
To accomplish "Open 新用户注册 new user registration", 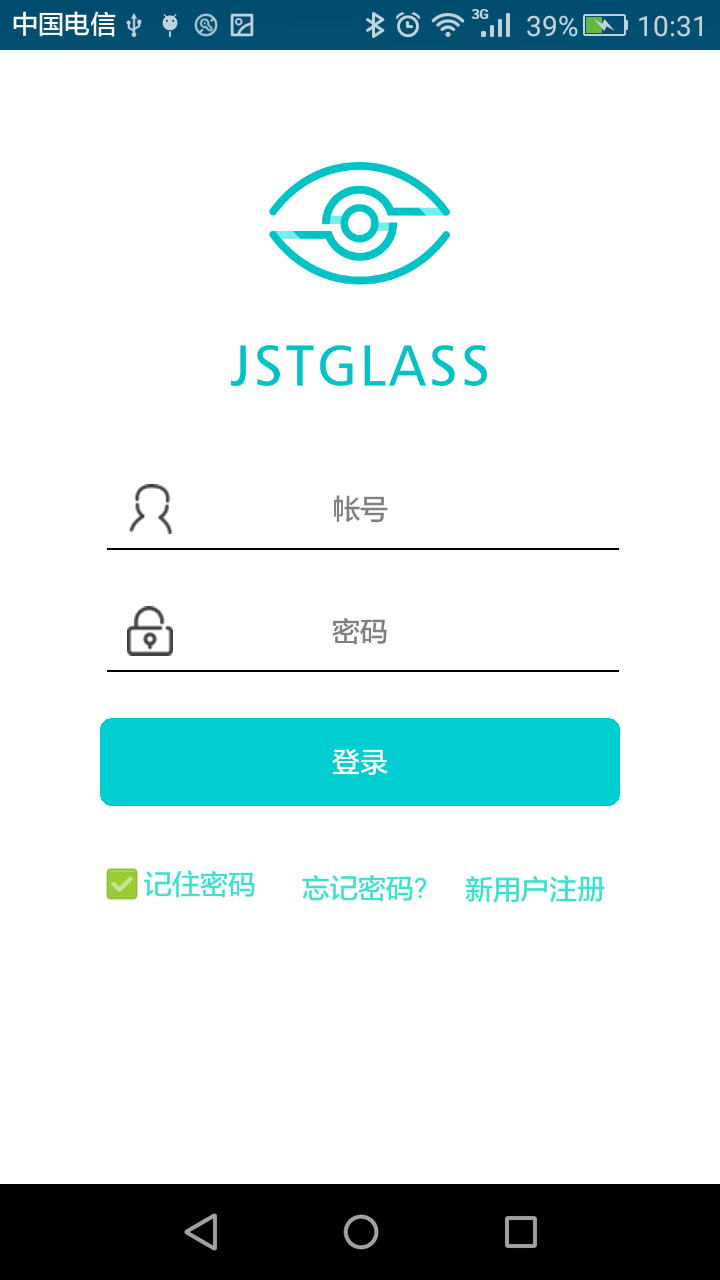I will click(x=534, y=889).
